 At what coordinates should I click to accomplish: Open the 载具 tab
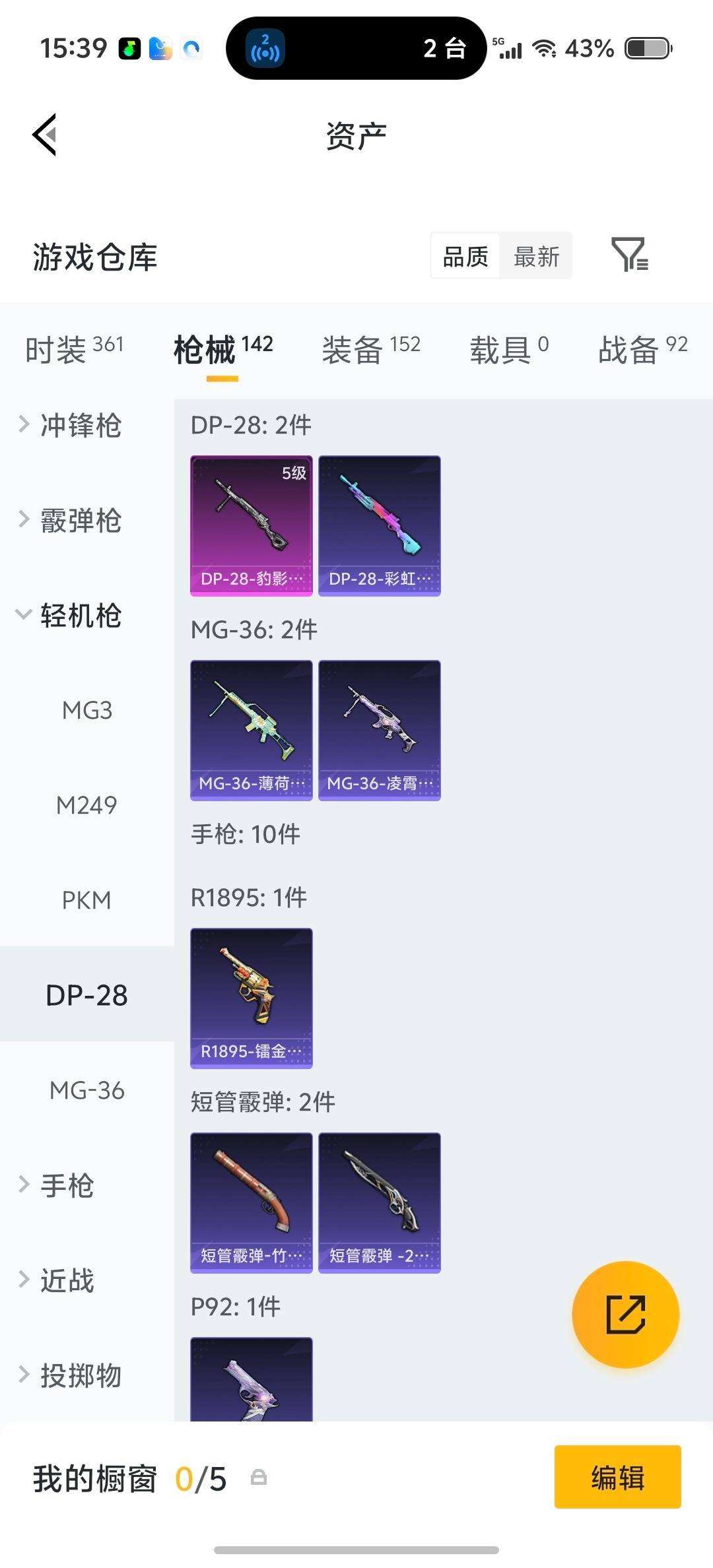(x=508, y=349)
